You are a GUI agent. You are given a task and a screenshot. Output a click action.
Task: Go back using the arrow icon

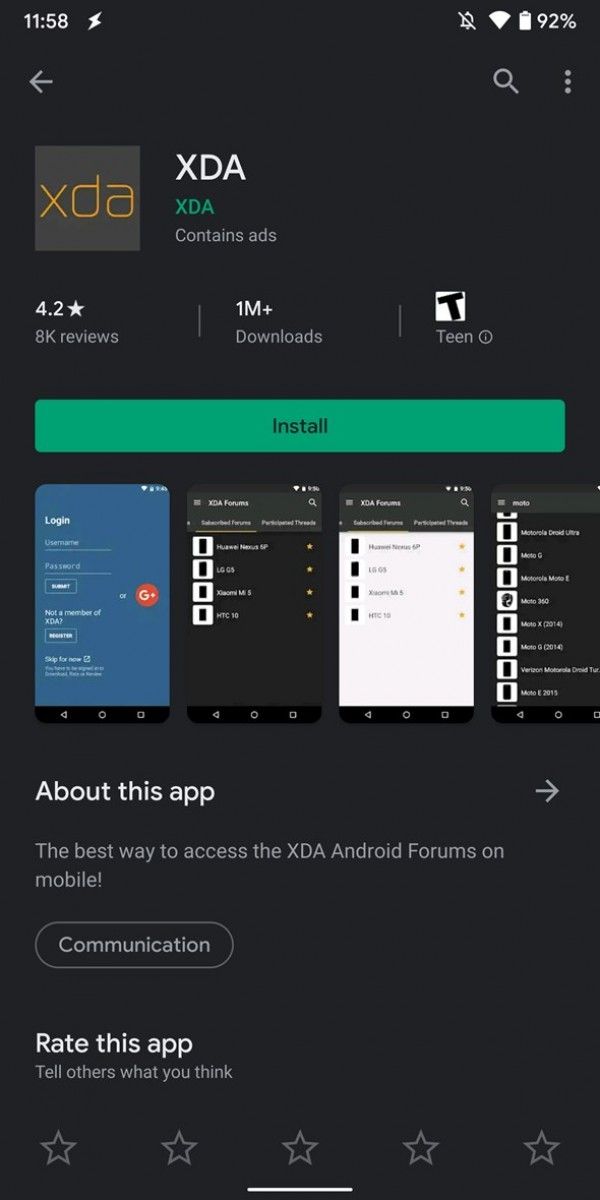point(41,82)
